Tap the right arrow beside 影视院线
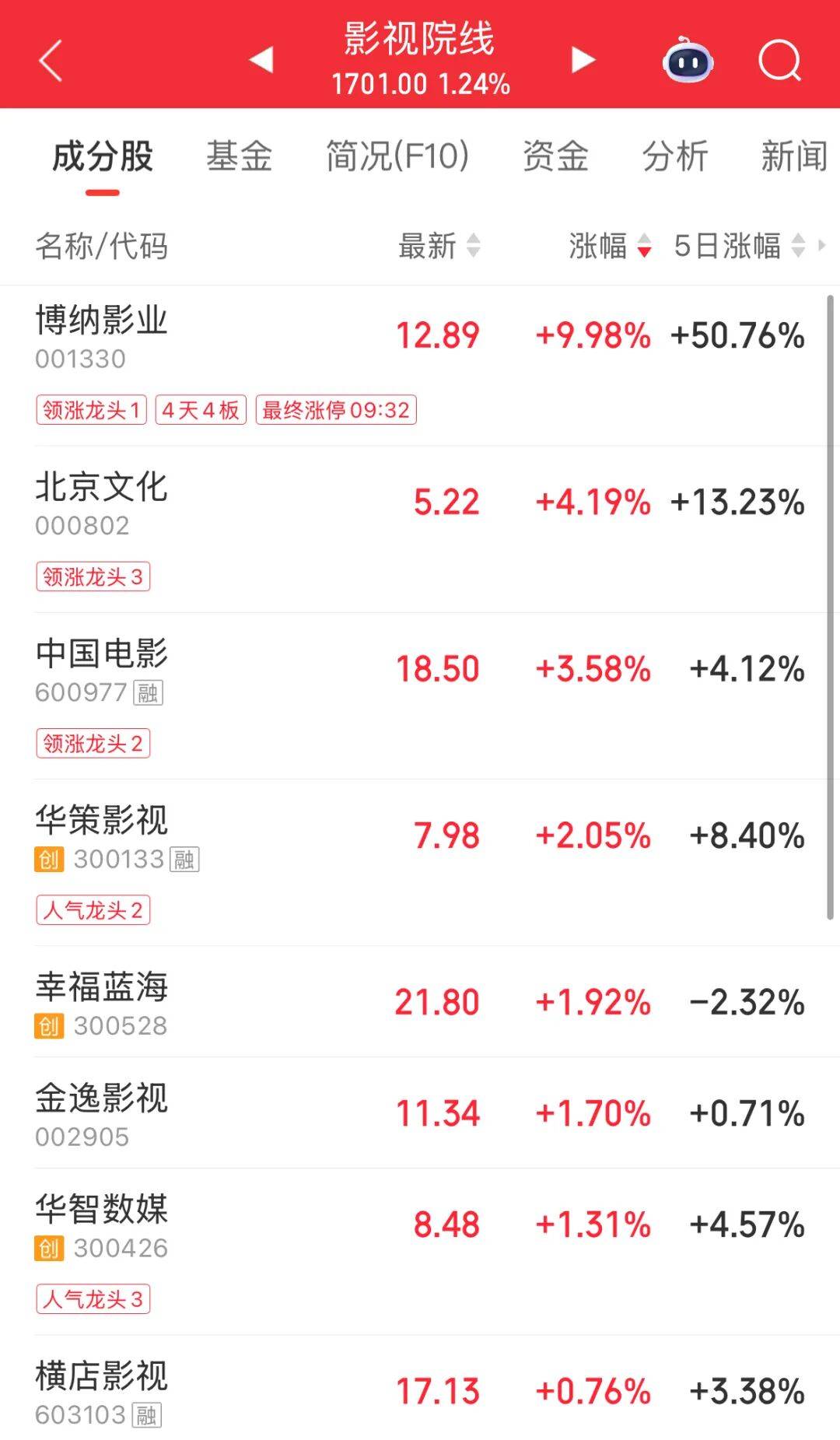The height and width of the screenshot is (1440, 840). (x=582, y=59)
